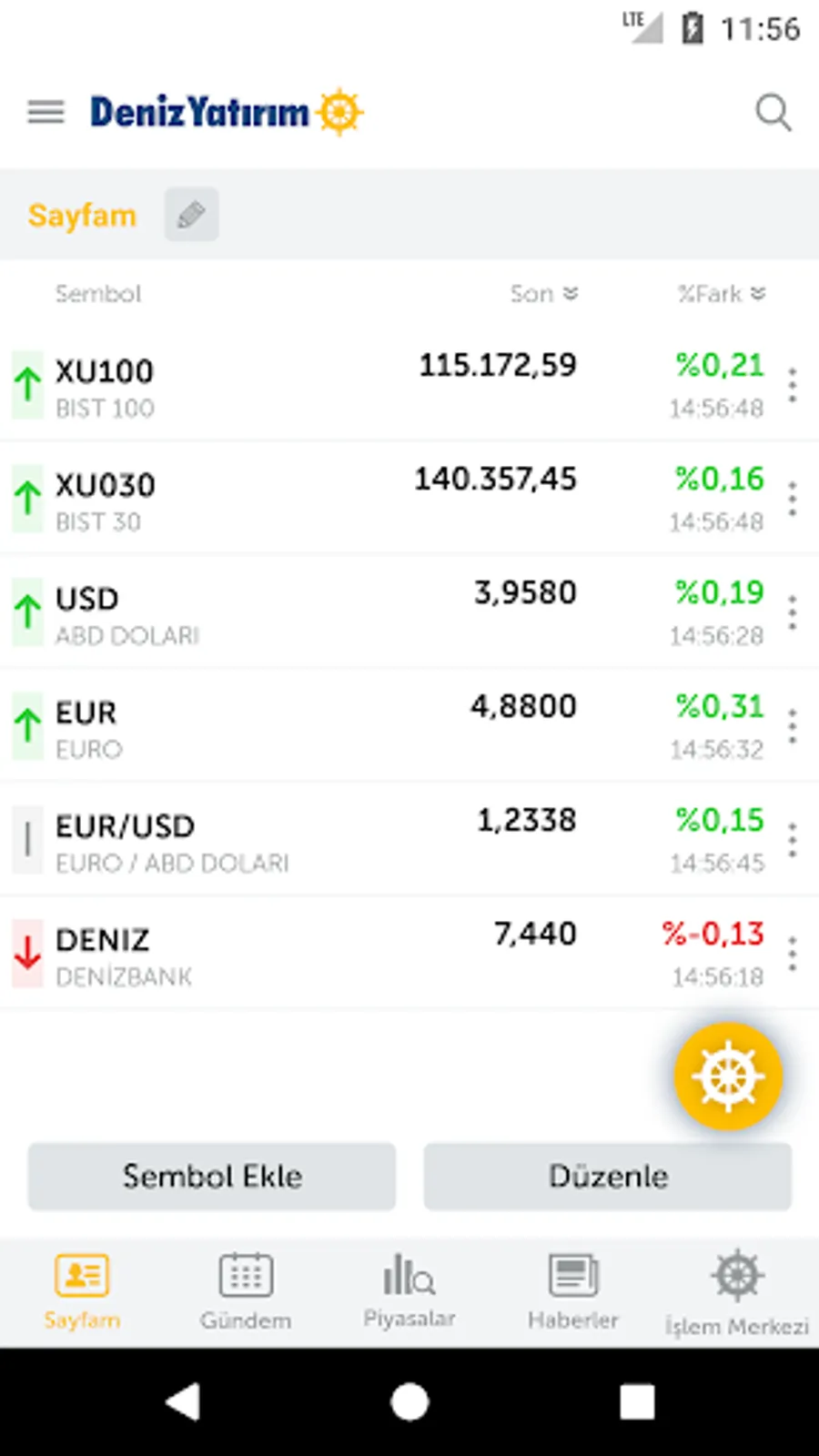Open the hamburger drawer menu
819x1456 pixels.
click(x=45, y=112)
